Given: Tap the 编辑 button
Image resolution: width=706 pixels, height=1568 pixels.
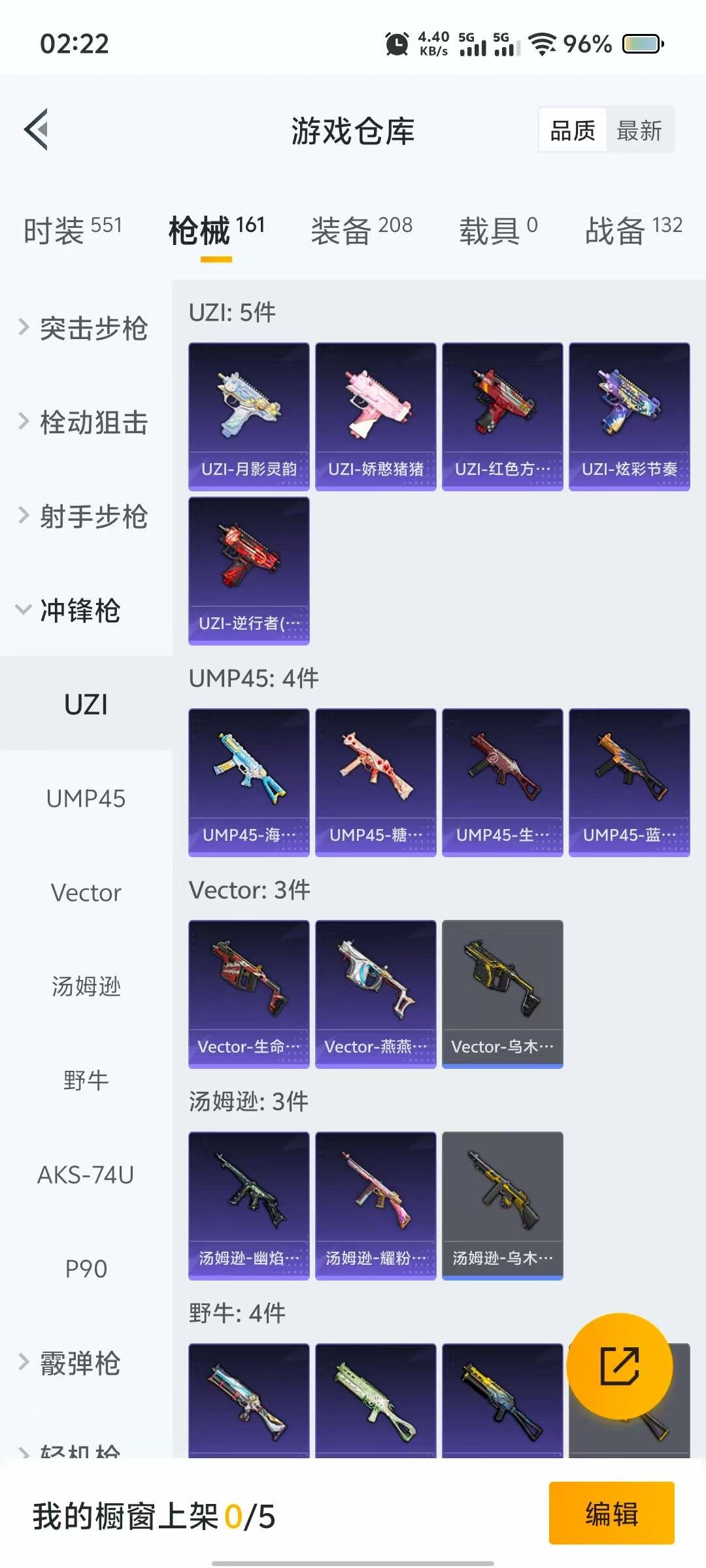Looking at the screenshot, I should pyautogui.click(x=611, y=1513).
